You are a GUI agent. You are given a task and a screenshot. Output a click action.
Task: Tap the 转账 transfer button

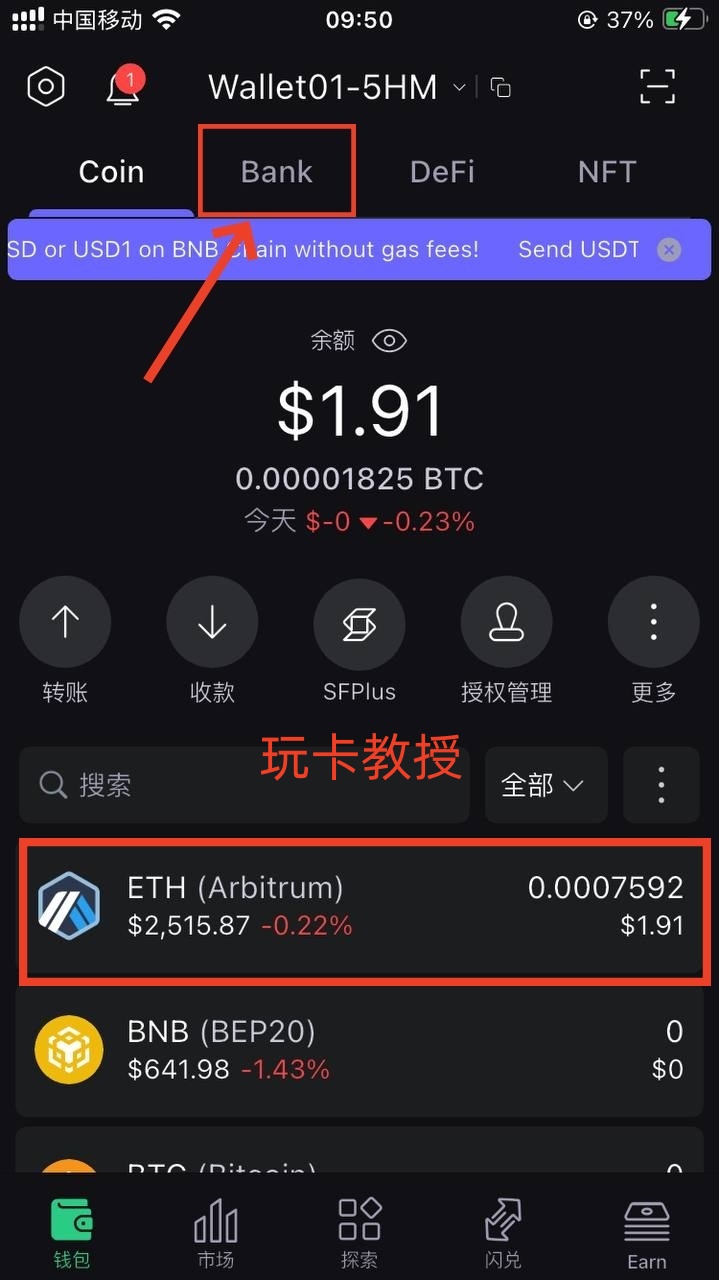tap(65, 623)
